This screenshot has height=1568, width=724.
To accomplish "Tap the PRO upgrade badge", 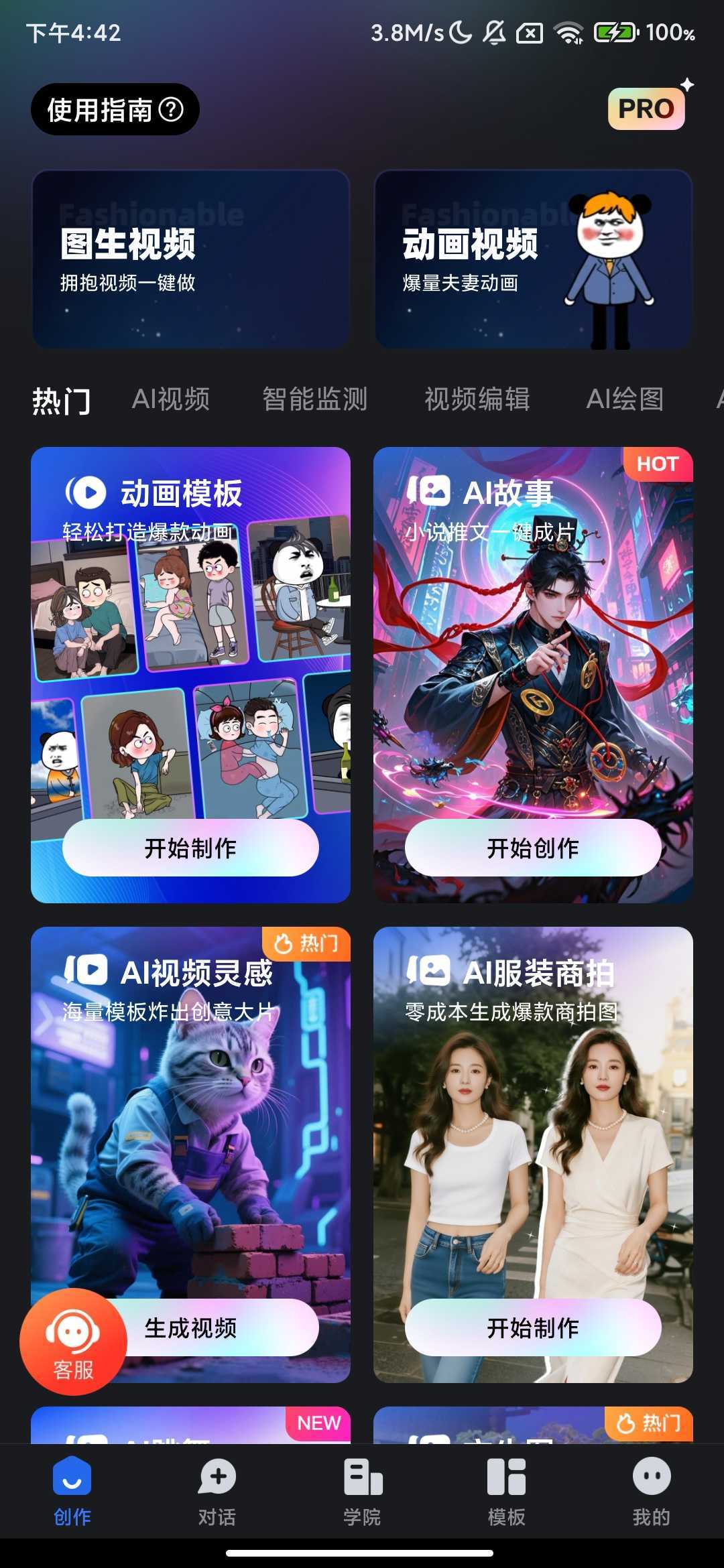I will (x=646, y=109).
